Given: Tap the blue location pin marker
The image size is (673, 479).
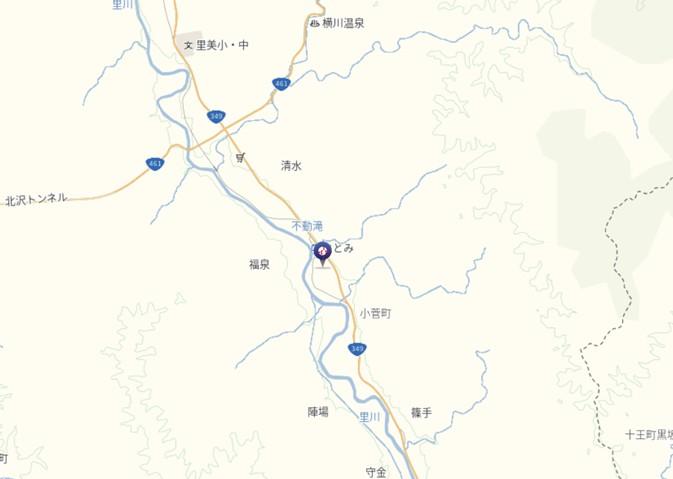Looking at the screenshot, I should click(x=323, y=253).
